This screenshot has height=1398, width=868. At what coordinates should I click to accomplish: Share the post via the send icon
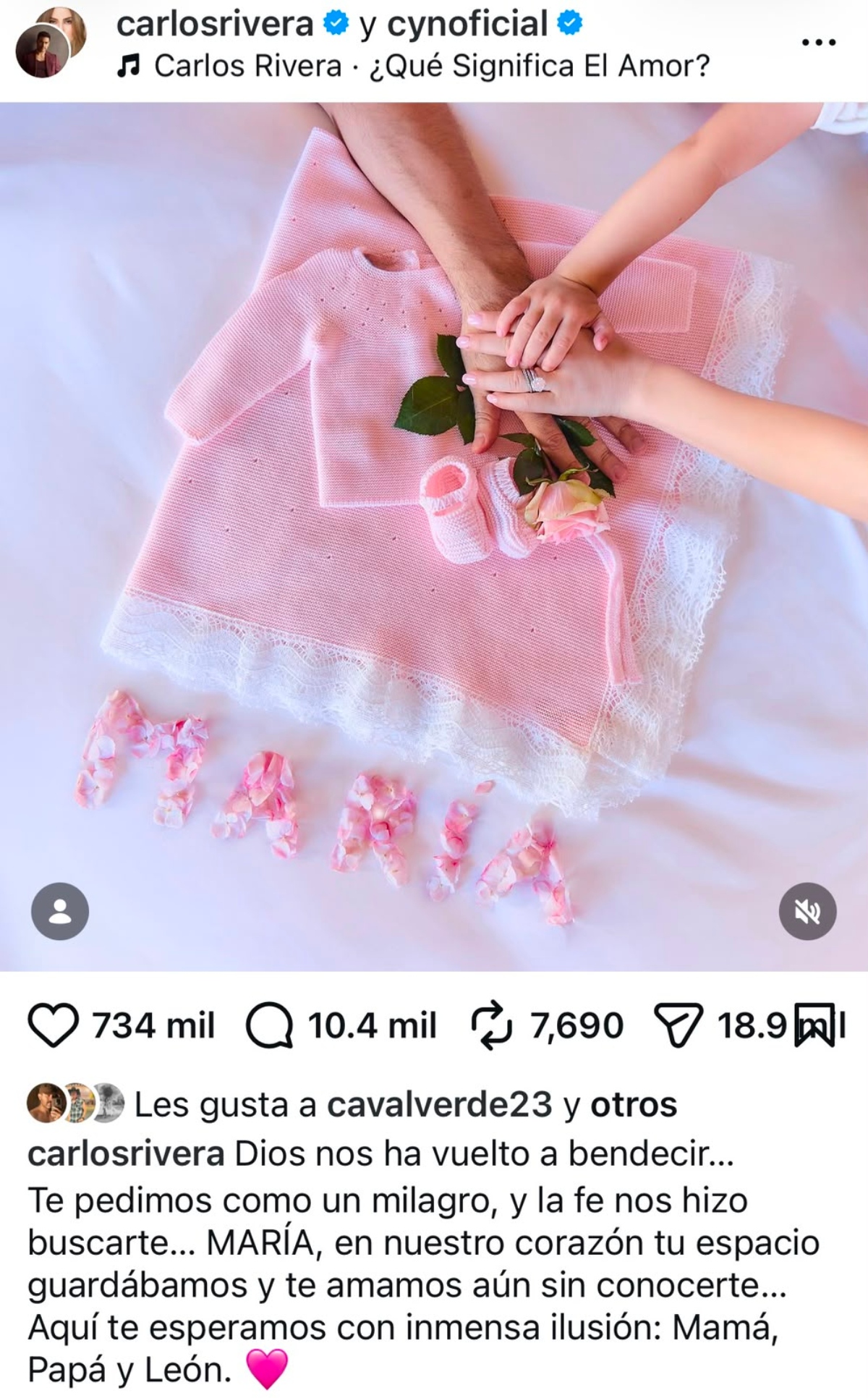[x=678, y=1025]
